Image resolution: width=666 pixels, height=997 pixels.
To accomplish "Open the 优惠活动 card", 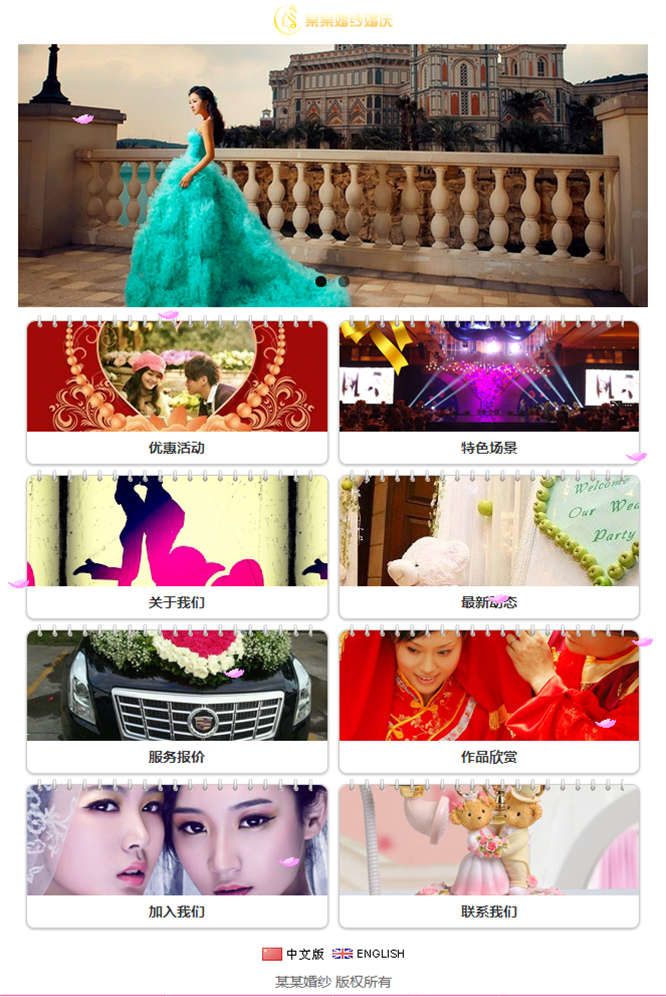I will (x=177, y=391).
